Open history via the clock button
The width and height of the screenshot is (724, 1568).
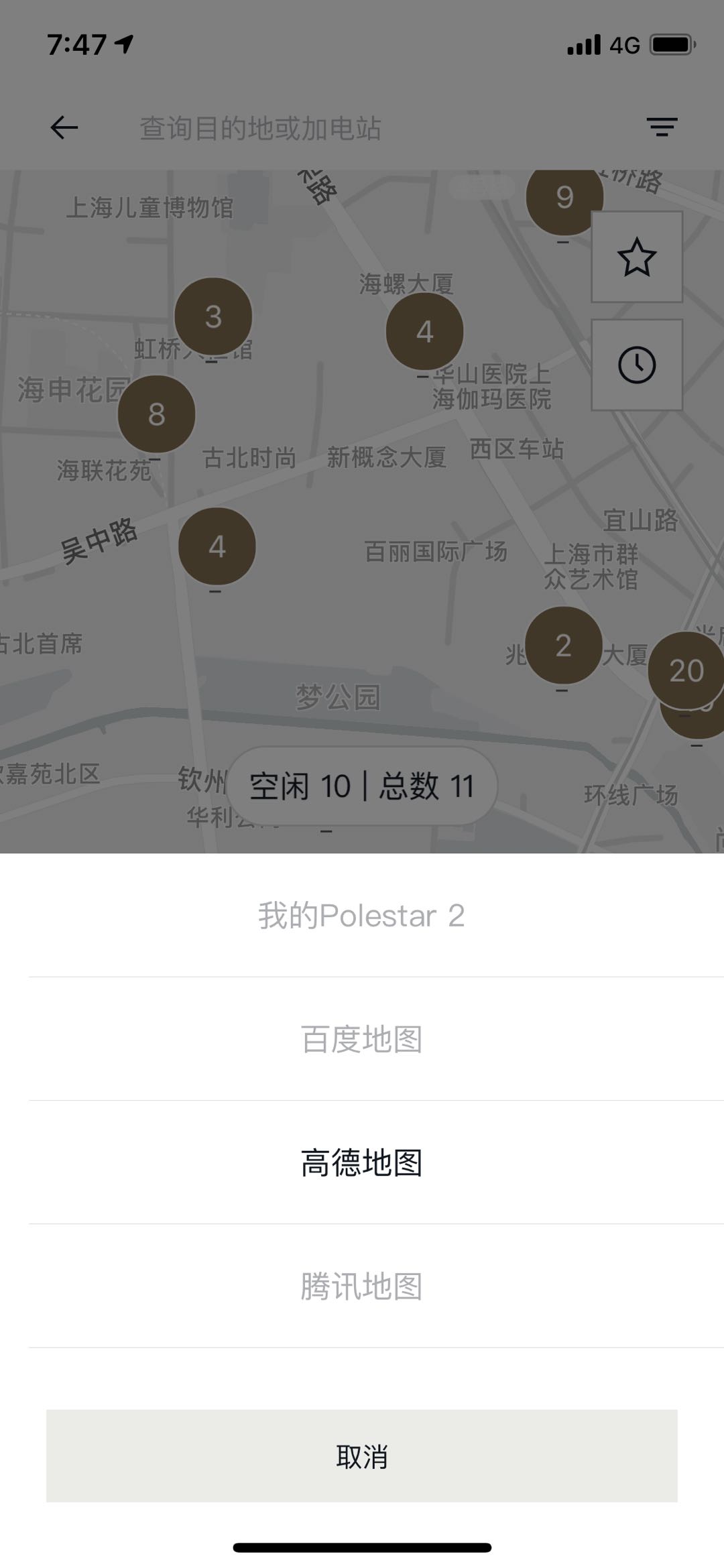point(636,365)
